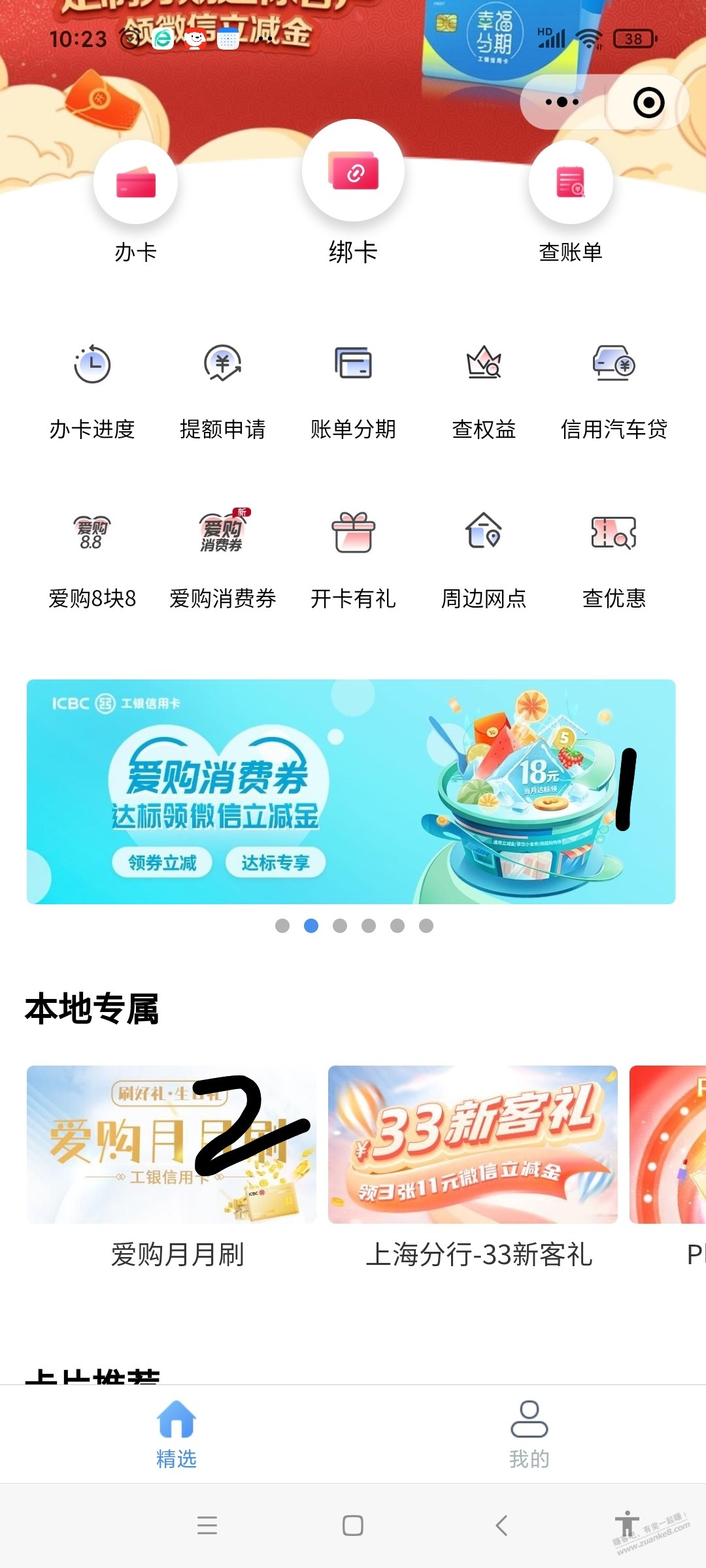
Task: Open the mini program more-options menu
Action: click(562, 102)
